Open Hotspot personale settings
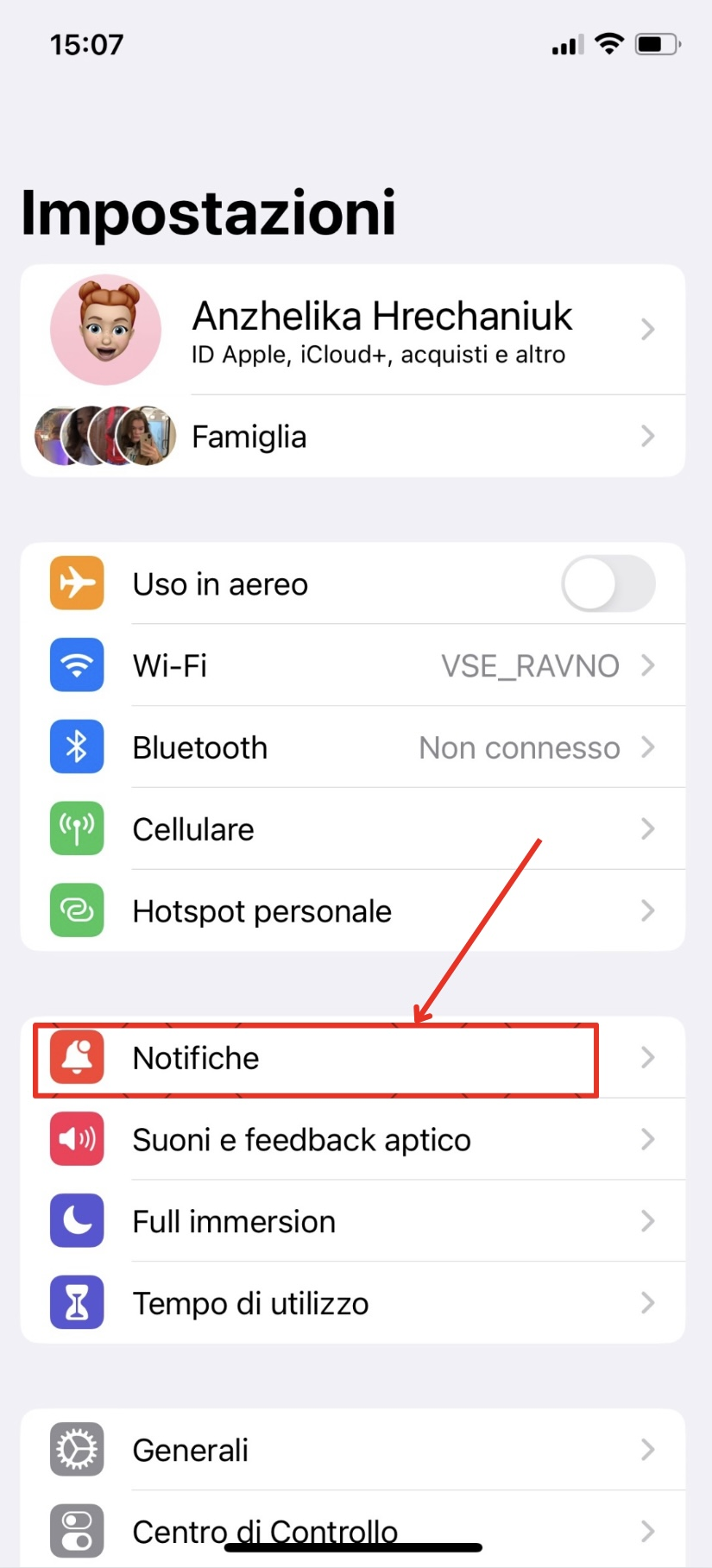Image resolution: width=712 pixels, height=1568 pixels. 352,910
